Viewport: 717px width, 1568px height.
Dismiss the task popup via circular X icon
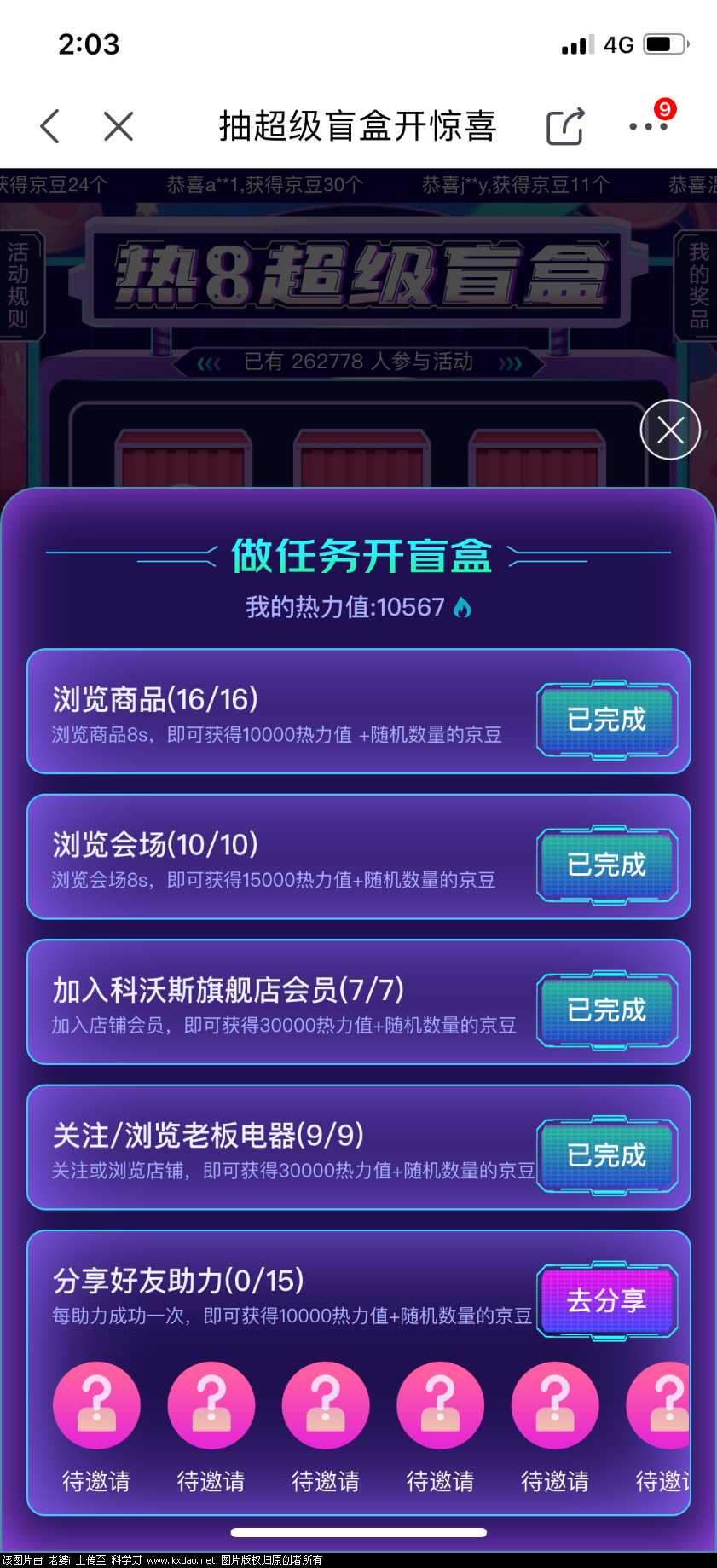coord(670,430)
